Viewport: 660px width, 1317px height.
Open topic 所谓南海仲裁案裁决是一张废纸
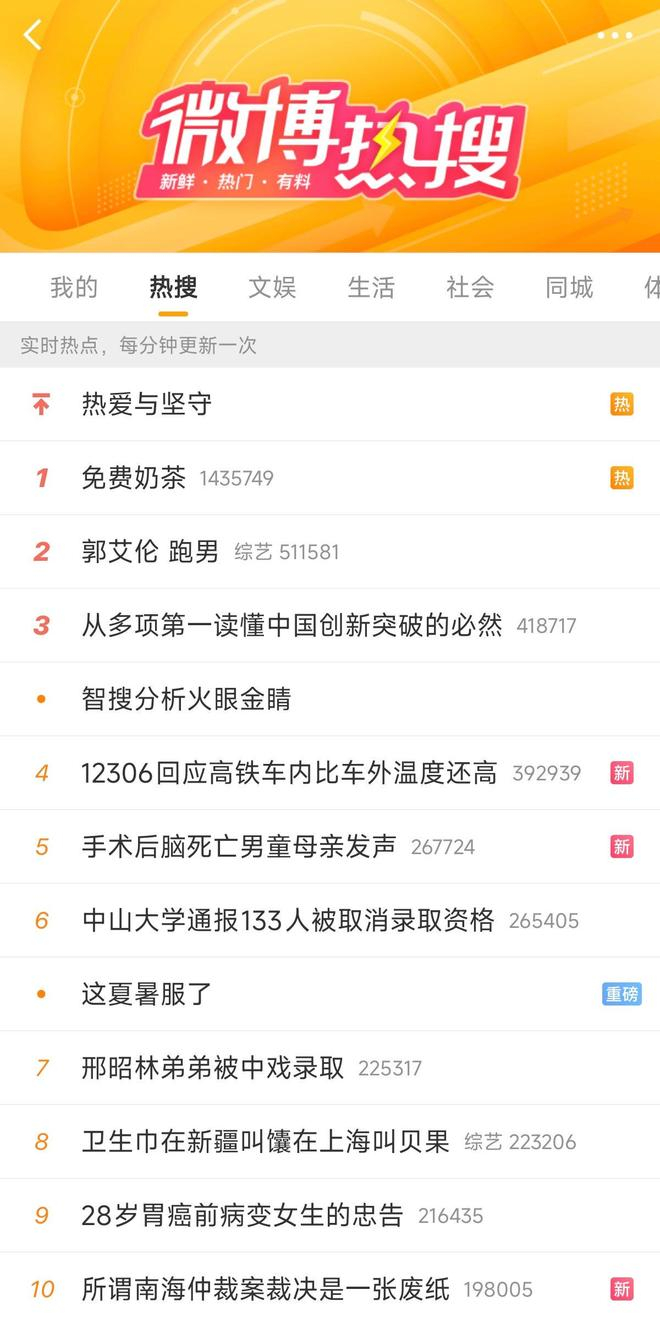coord(266,1289)
